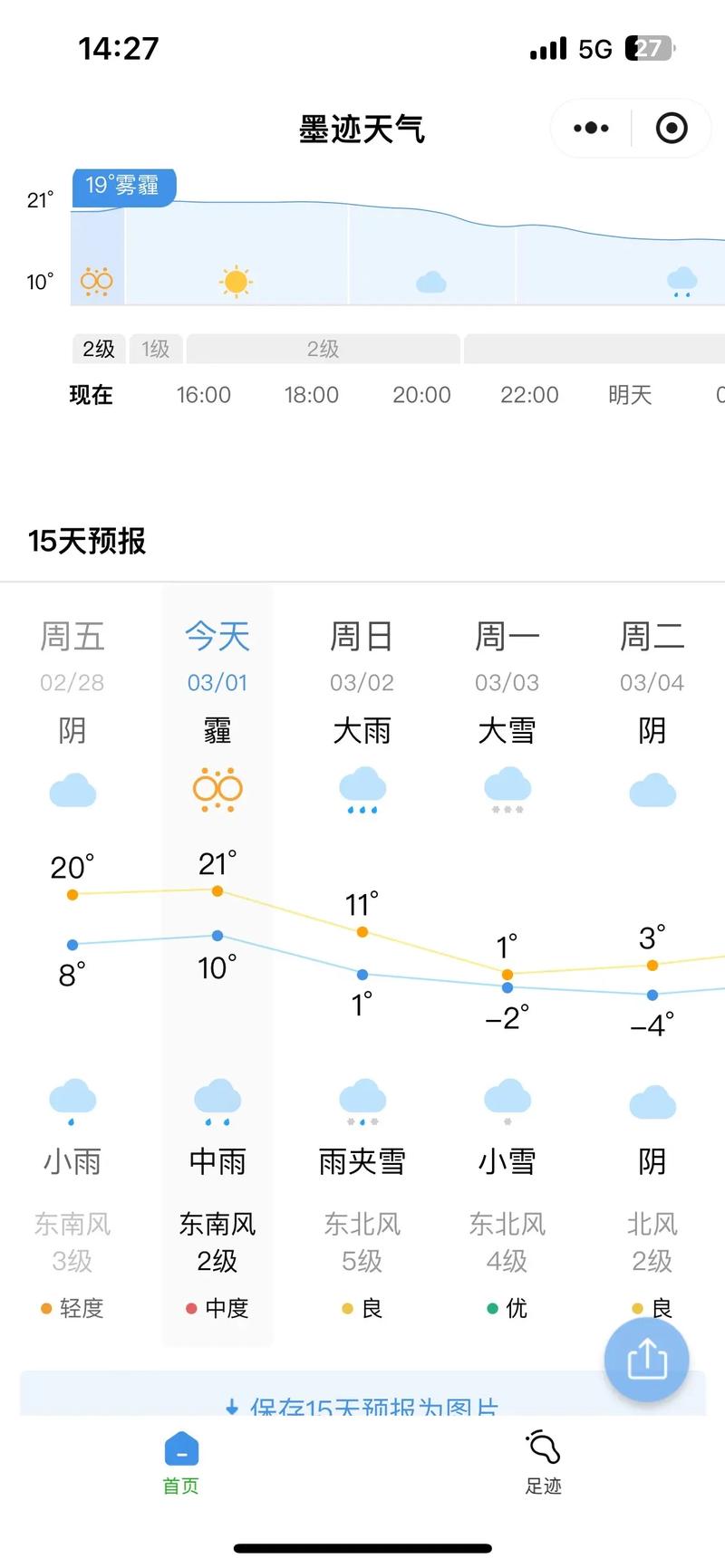Tap the 19°雾霾 temperature bubble
The width and height of the screenshot is (725, 1568).
point(123,186)
